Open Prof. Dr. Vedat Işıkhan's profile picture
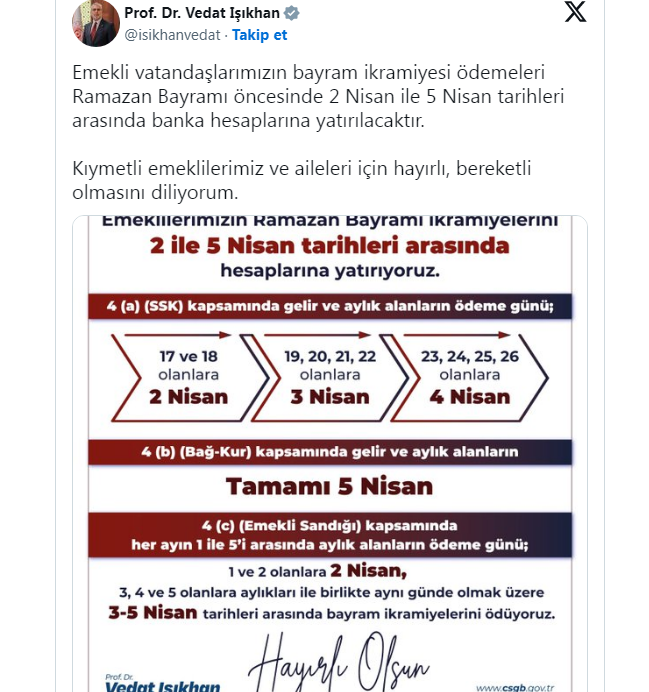Image resolution: width=649 pixels, height=692 pixels. coord(95,23)
